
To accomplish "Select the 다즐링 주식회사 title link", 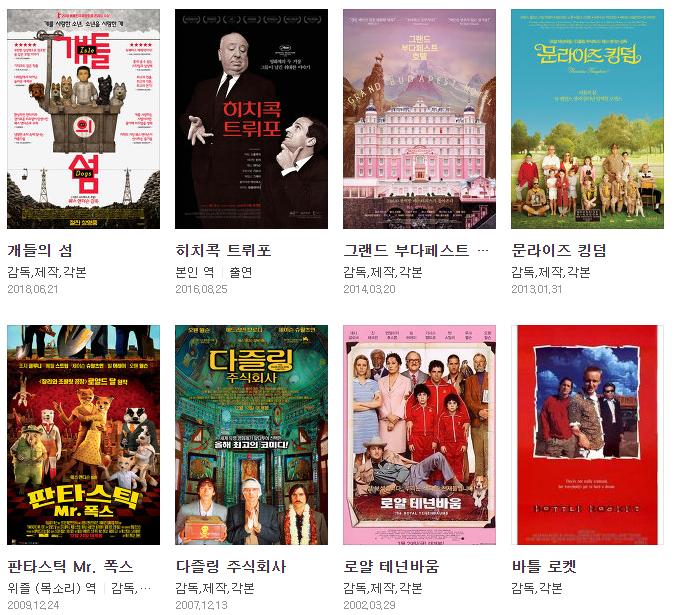I will point(231,567).
